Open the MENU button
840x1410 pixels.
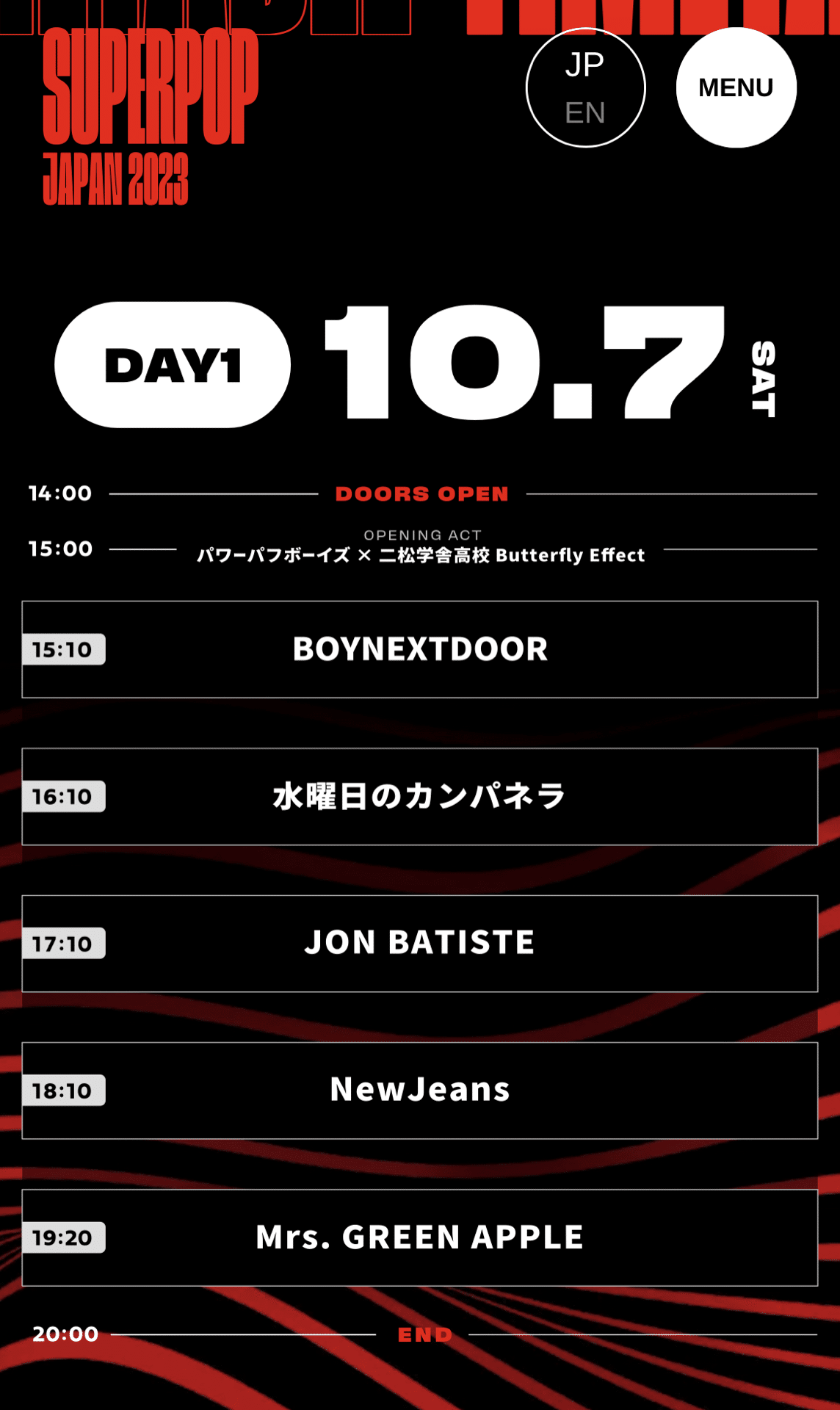click(736, 87)
